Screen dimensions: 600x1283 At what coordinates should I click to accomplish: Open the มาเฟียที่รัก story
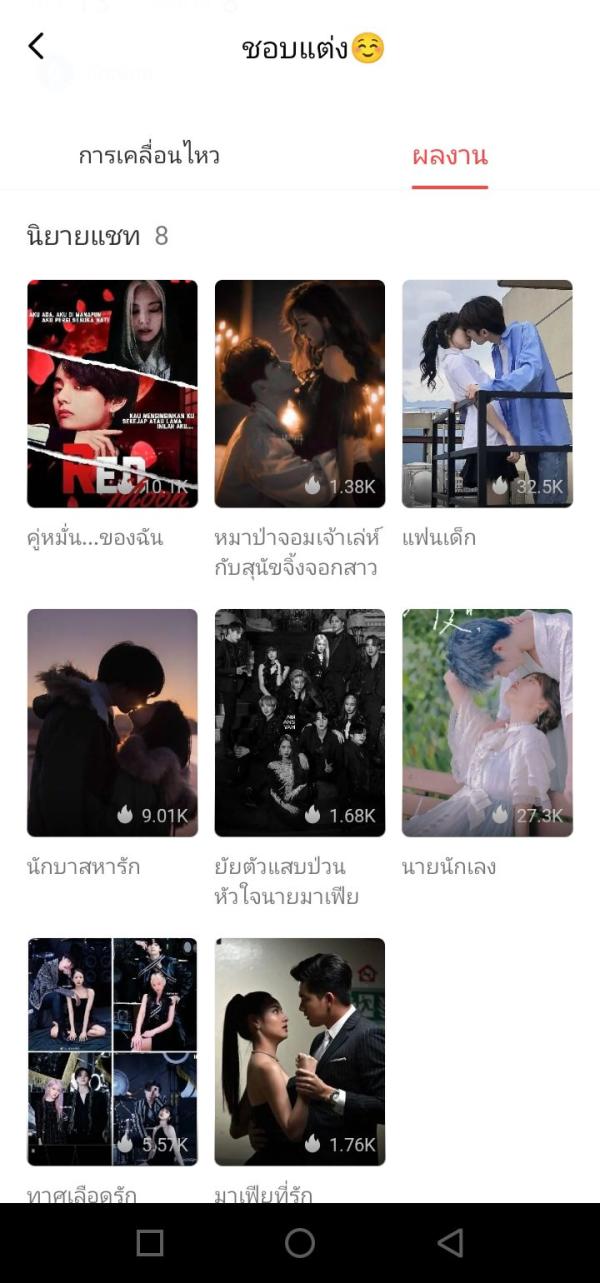pos(299,1051)
